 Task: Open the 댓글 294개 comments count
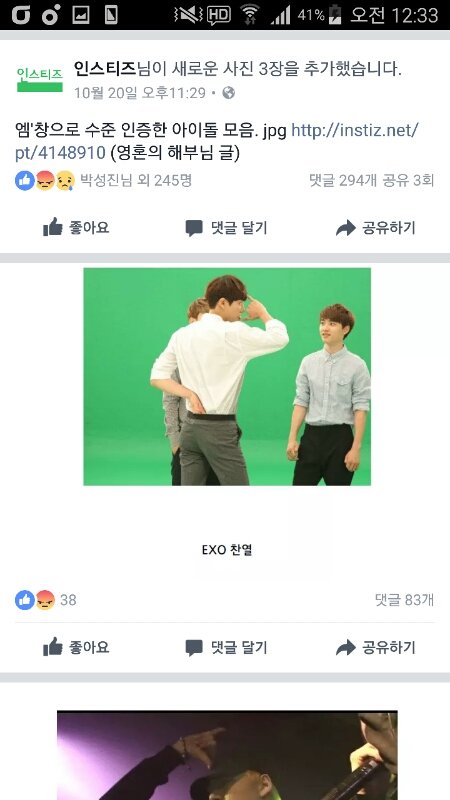pyautogui.click(x=343, y=180)
